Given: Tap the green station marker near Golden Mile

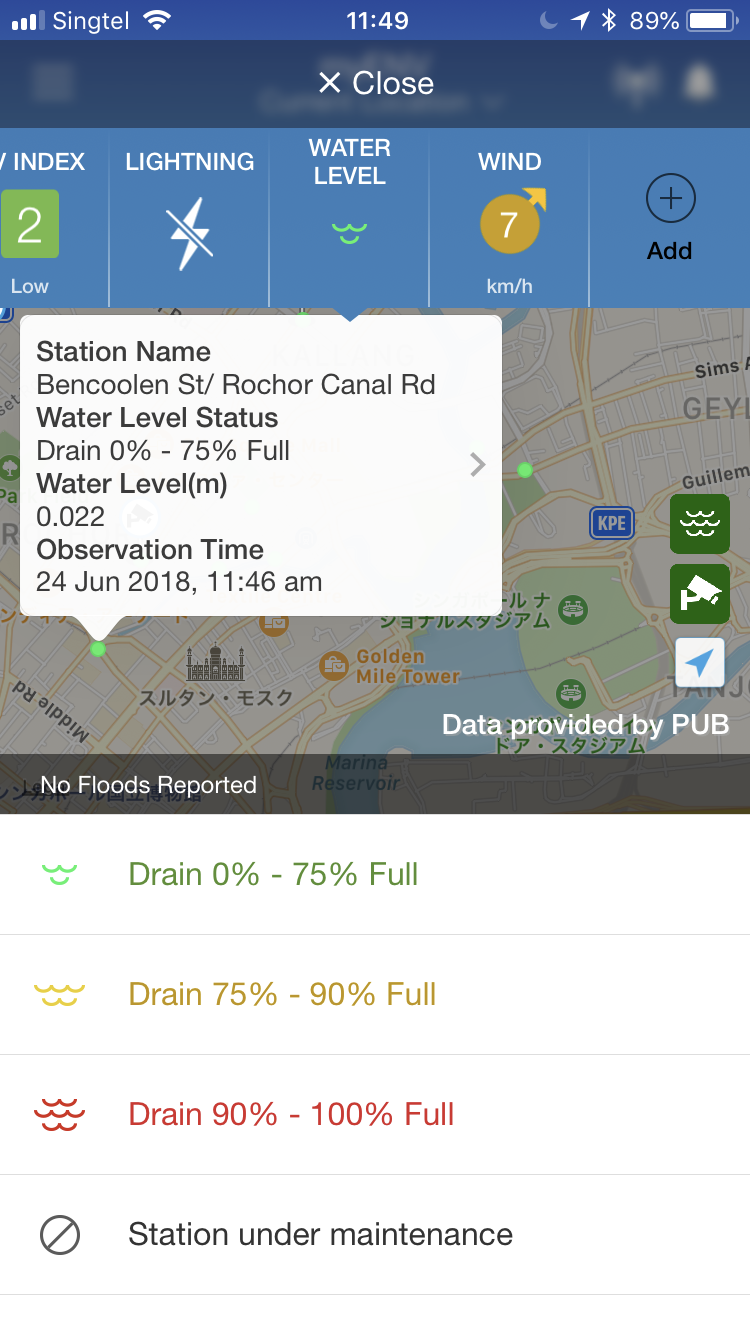Looking at the screenshot, I should [x=525, y=469].
